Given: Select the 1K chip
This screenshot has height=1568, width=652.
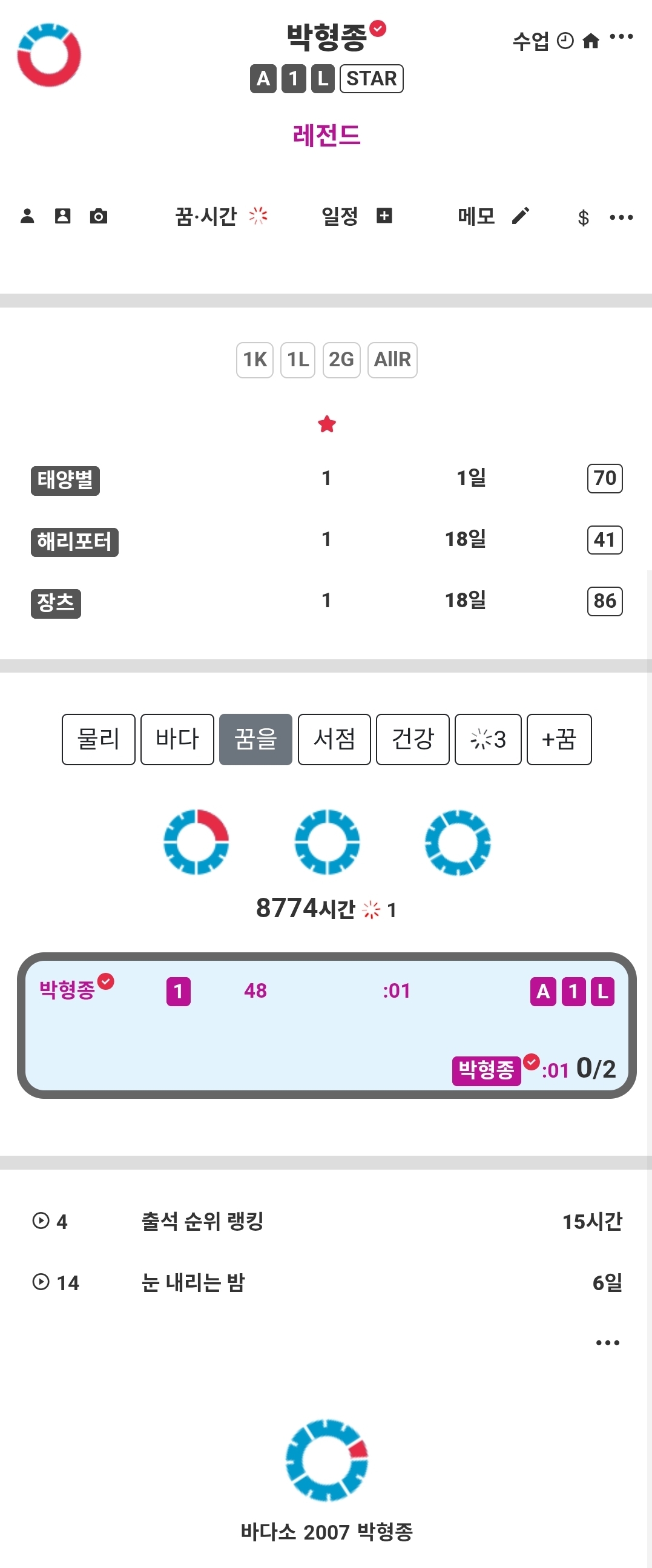Looking at the screenshot, I should click(x=254, y=360).
